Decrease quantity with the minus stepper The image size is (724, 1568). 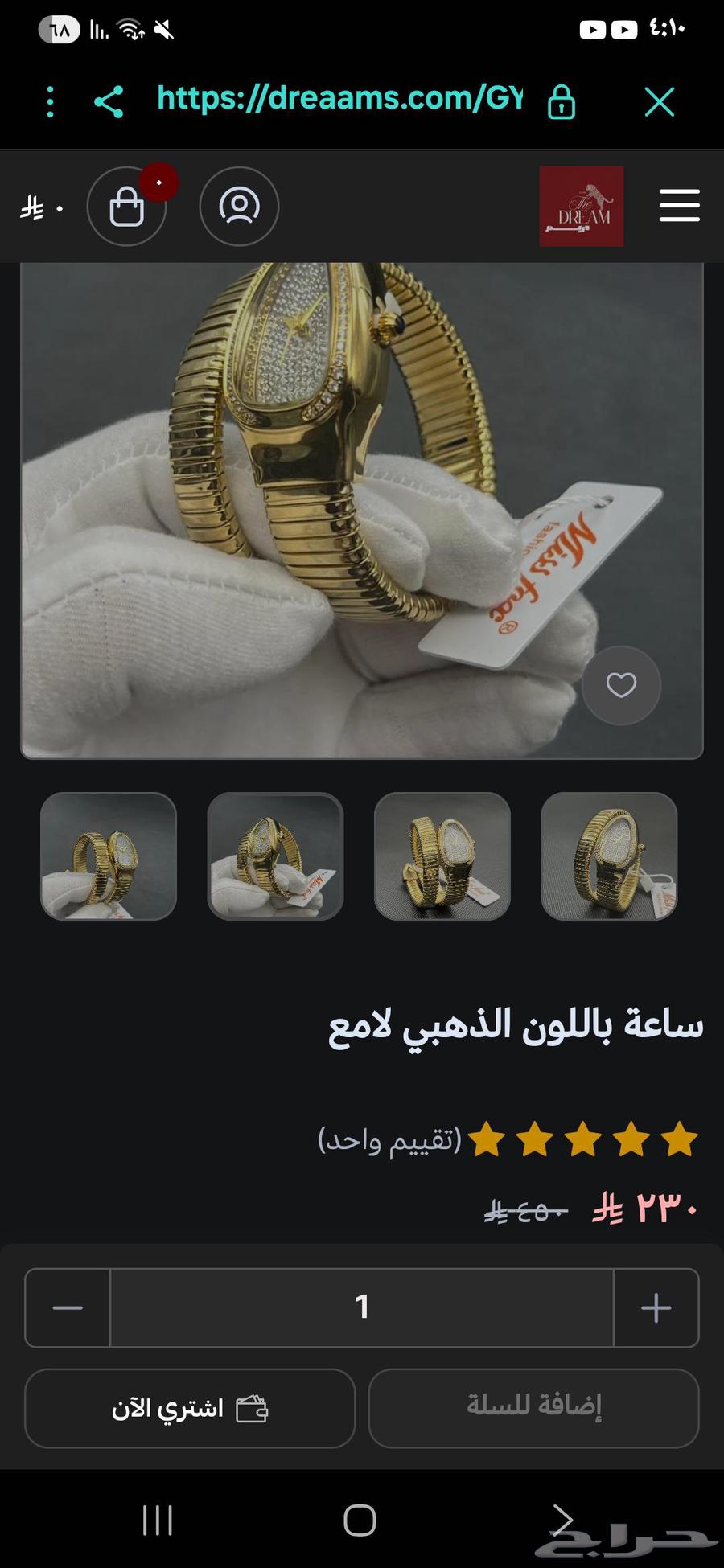(67, 1308)
